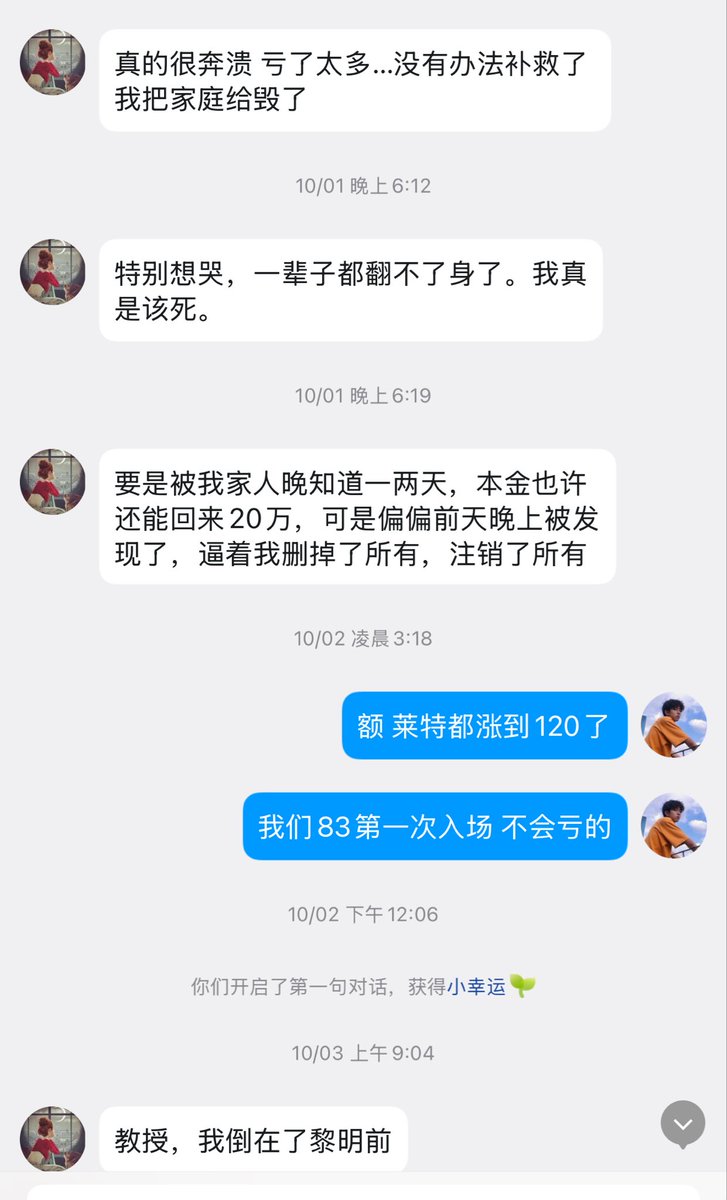Open my avatar beside 额 莱特都涨到120了

674,725
